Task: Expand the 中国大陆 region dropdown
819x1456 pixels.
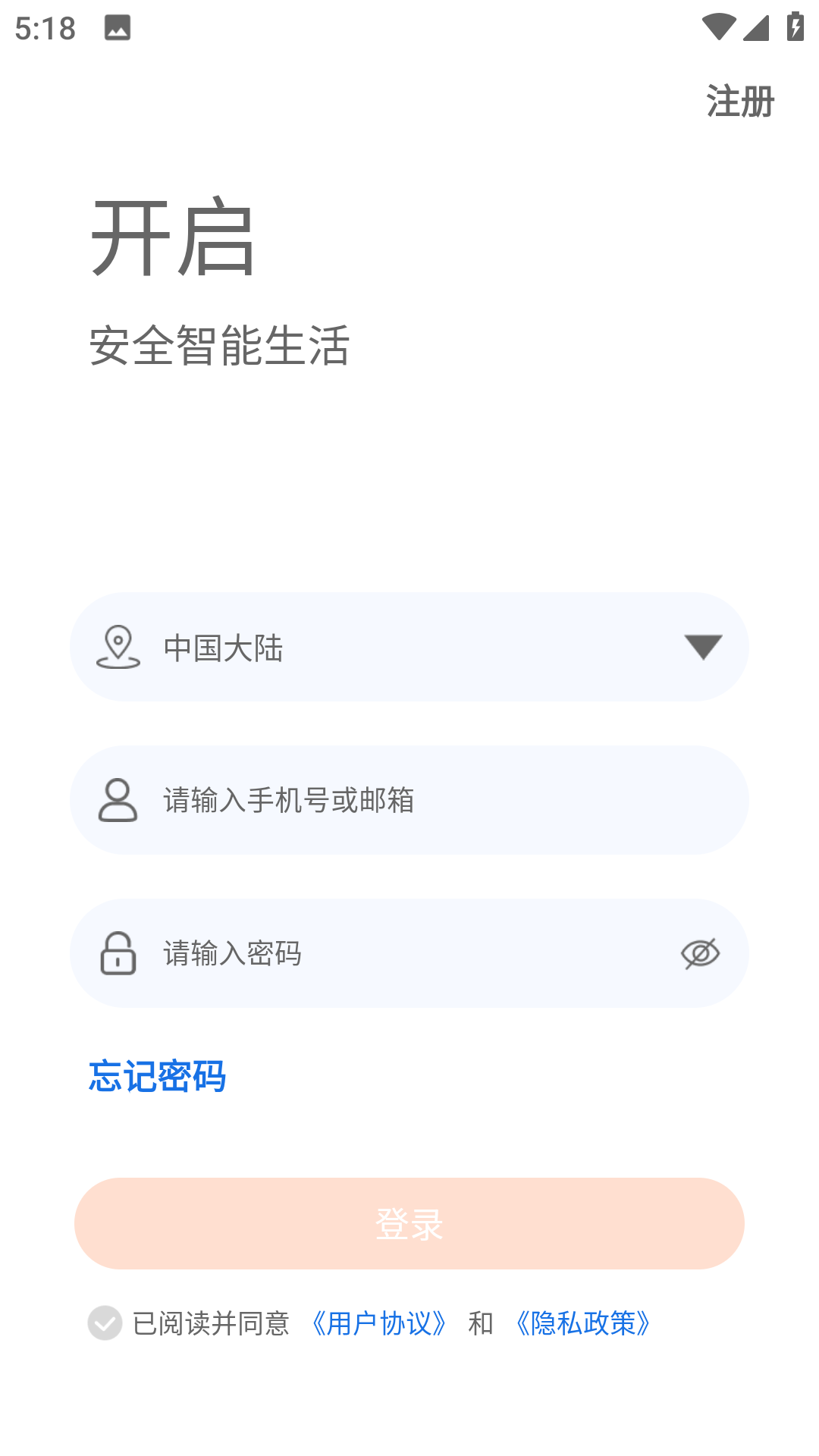Action: point(702,647)
